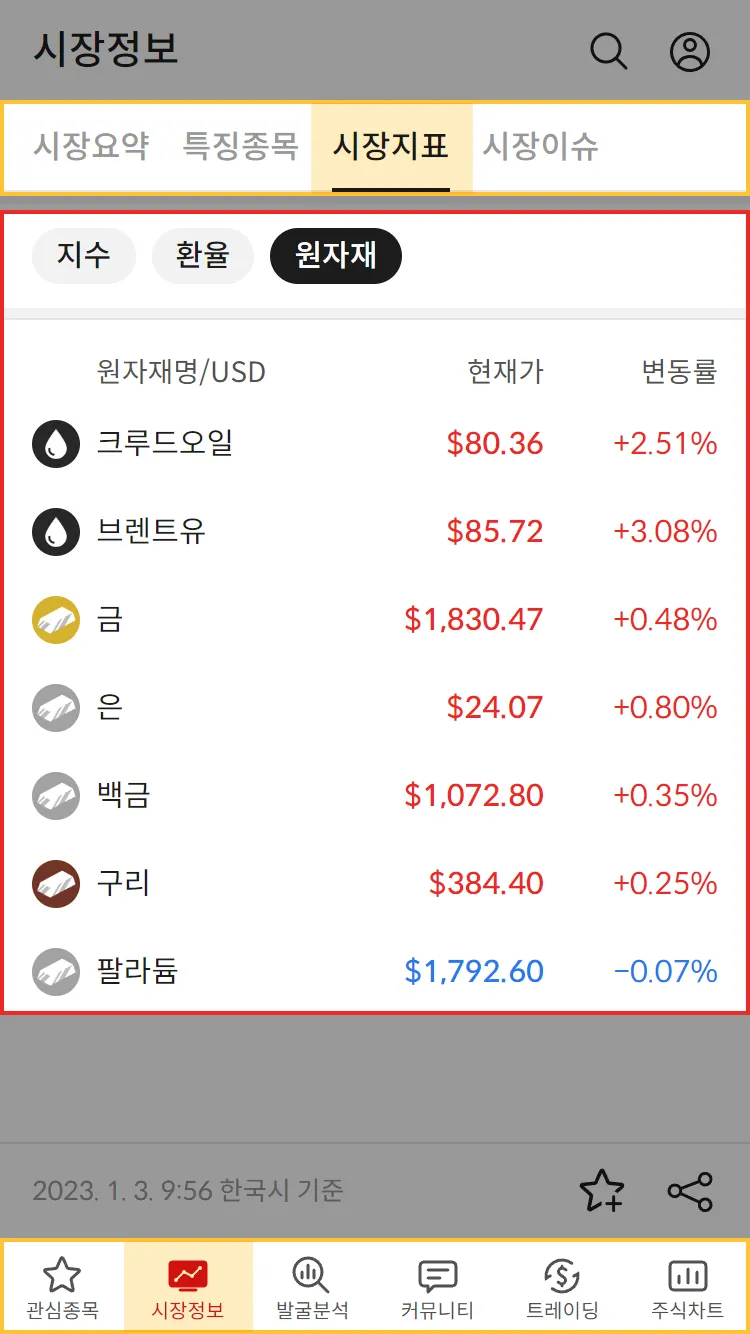
Task: Select the 환율 chip
Action: click(202, 255)
